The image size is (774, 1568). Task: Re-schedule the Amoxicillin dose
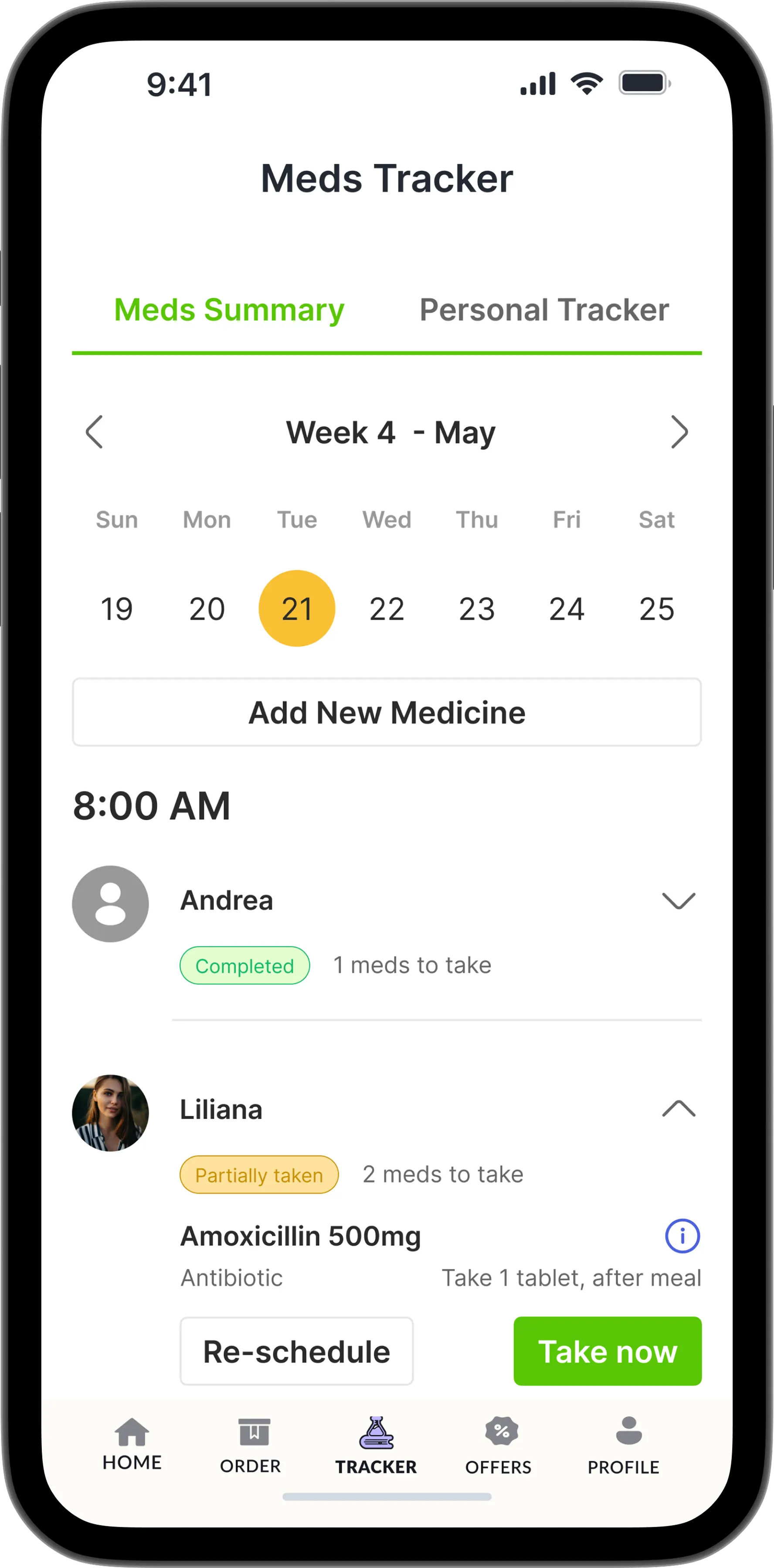click(296, 1351)
